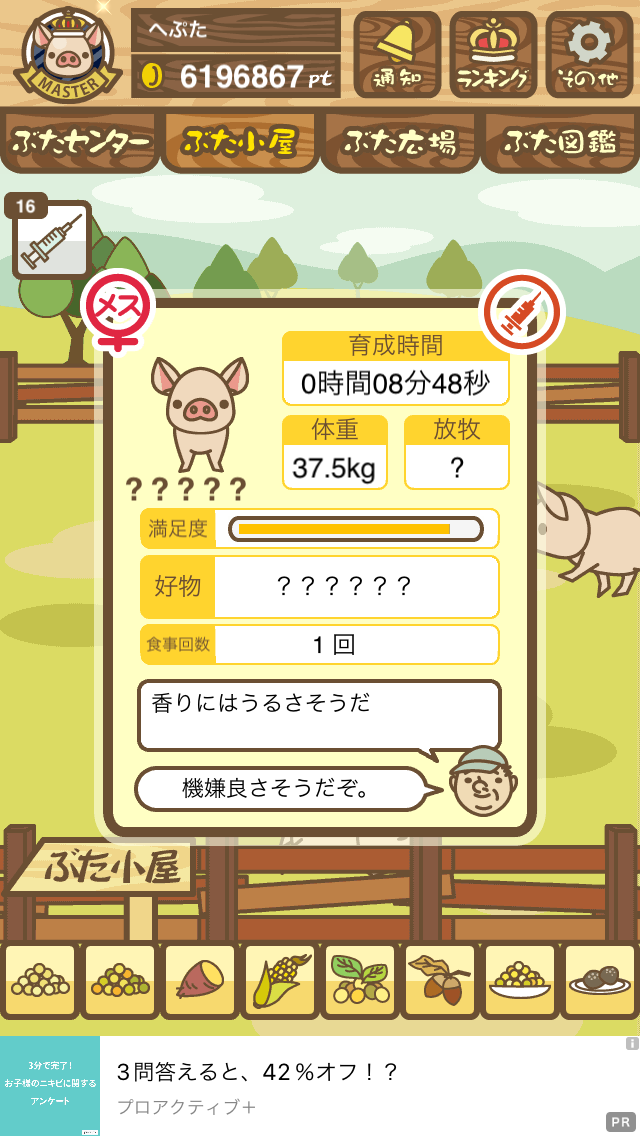Tap the ad info icon
Viewport: 640px width, 1136px height.
click(631, 1044)
